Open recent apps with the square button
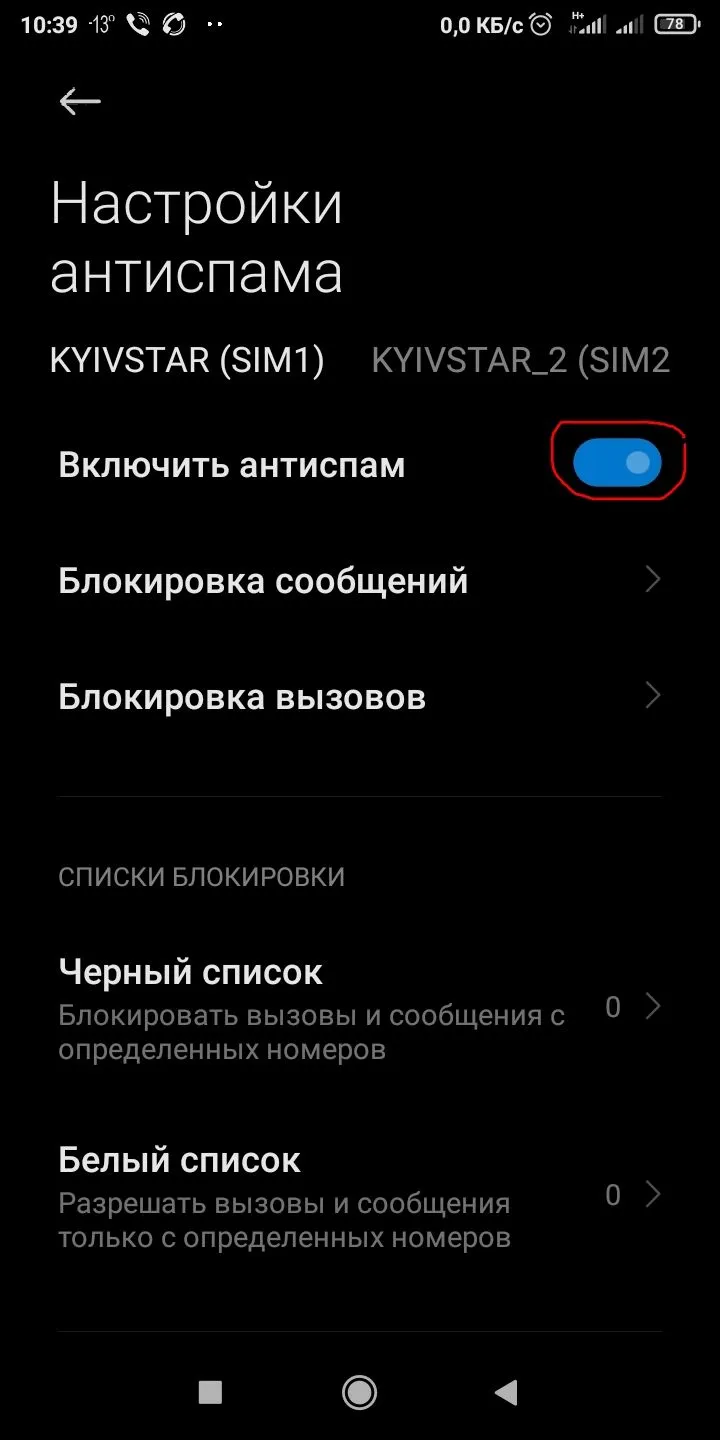Viewport: 720px width, 1440px height. pos(210,1392)
